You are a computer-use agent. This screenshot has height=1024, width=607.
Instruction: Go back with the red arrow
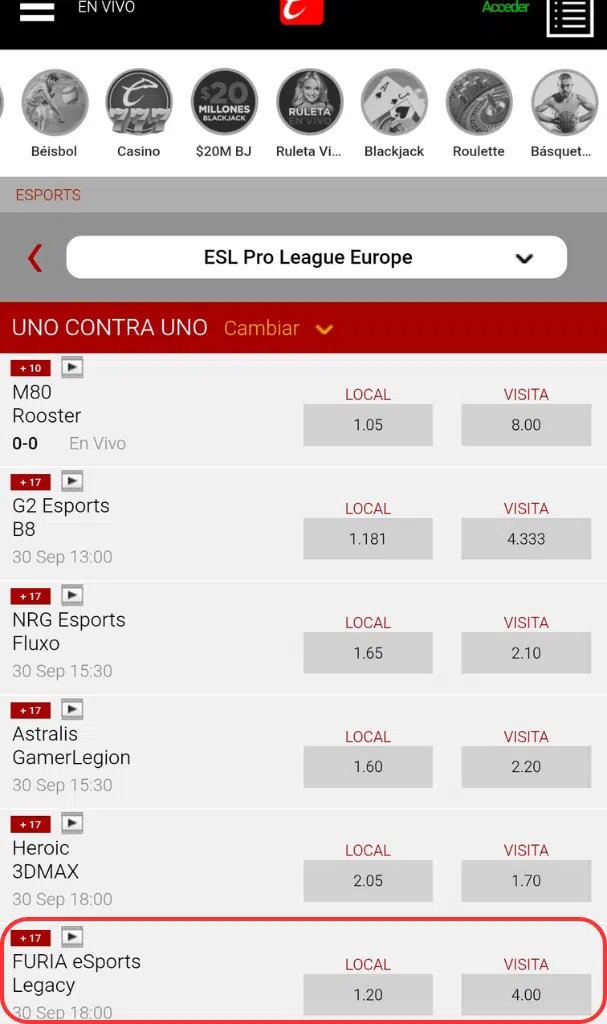pos(35,258)
